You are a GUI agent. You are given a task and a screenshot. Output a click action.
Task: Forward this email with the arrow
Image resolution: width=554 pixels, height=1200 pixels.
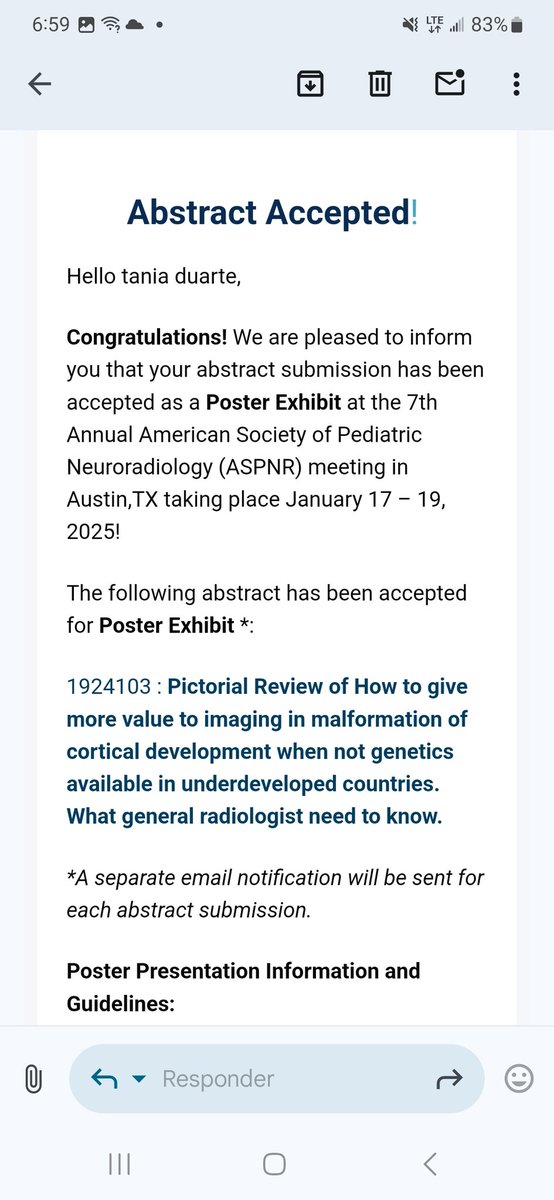click(450, 1079)
